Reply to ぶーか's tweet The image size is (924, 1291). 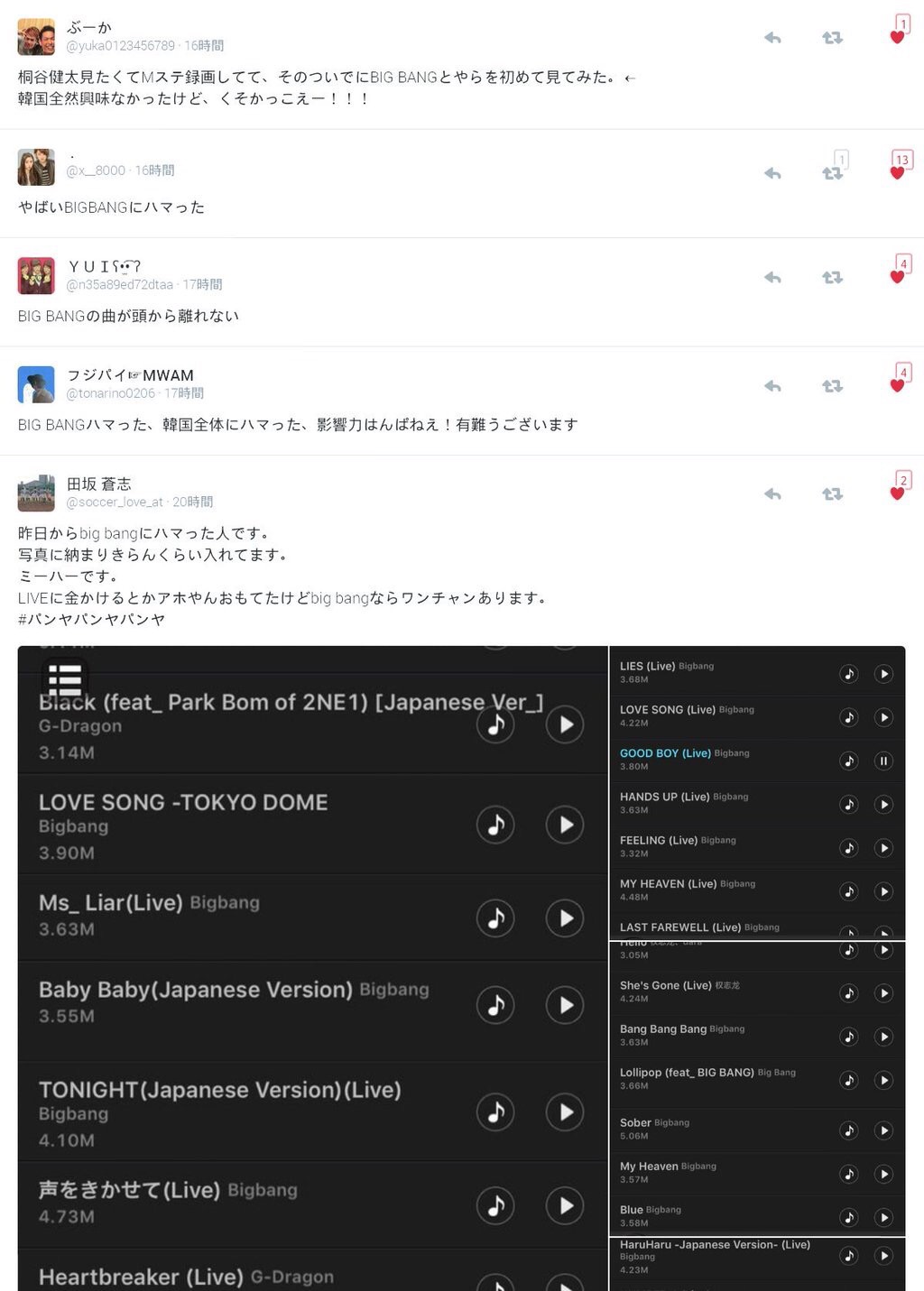772,38
